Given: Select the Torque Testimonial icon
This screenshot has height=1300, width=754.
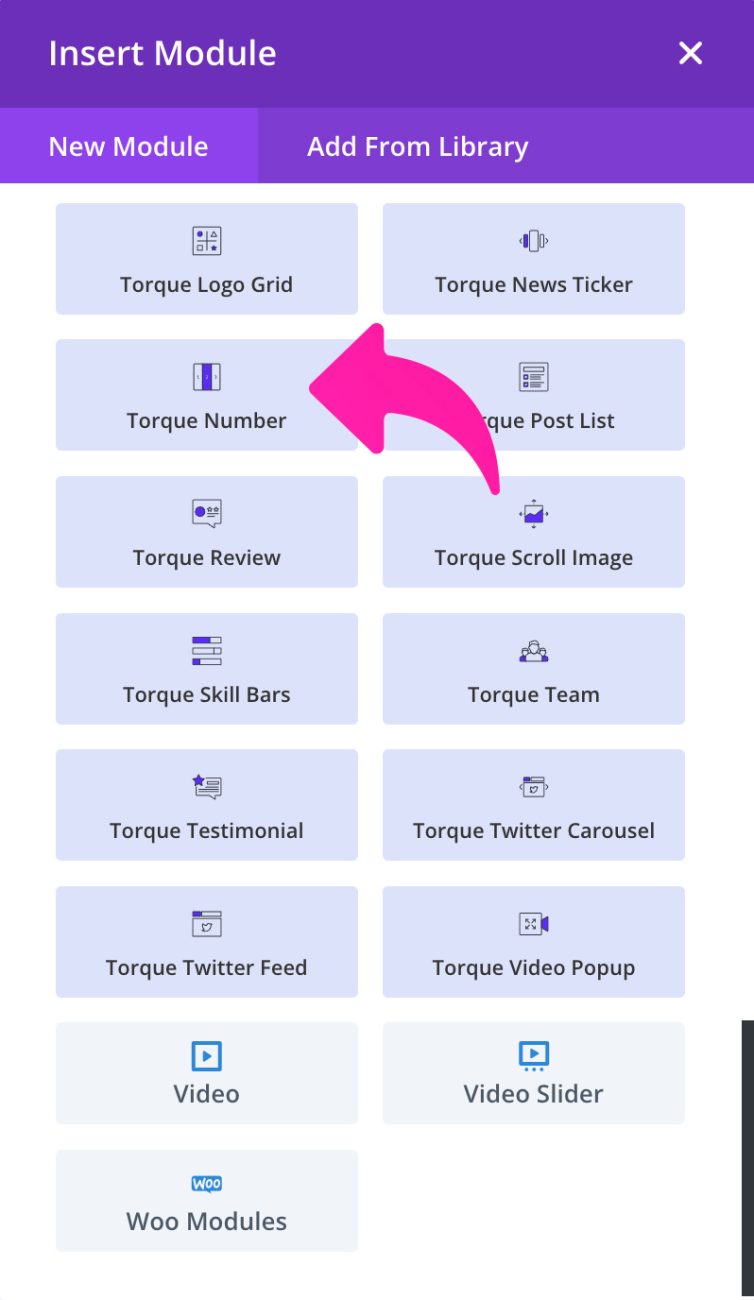Looking at the screenshot, I should [x=207, y=787].
